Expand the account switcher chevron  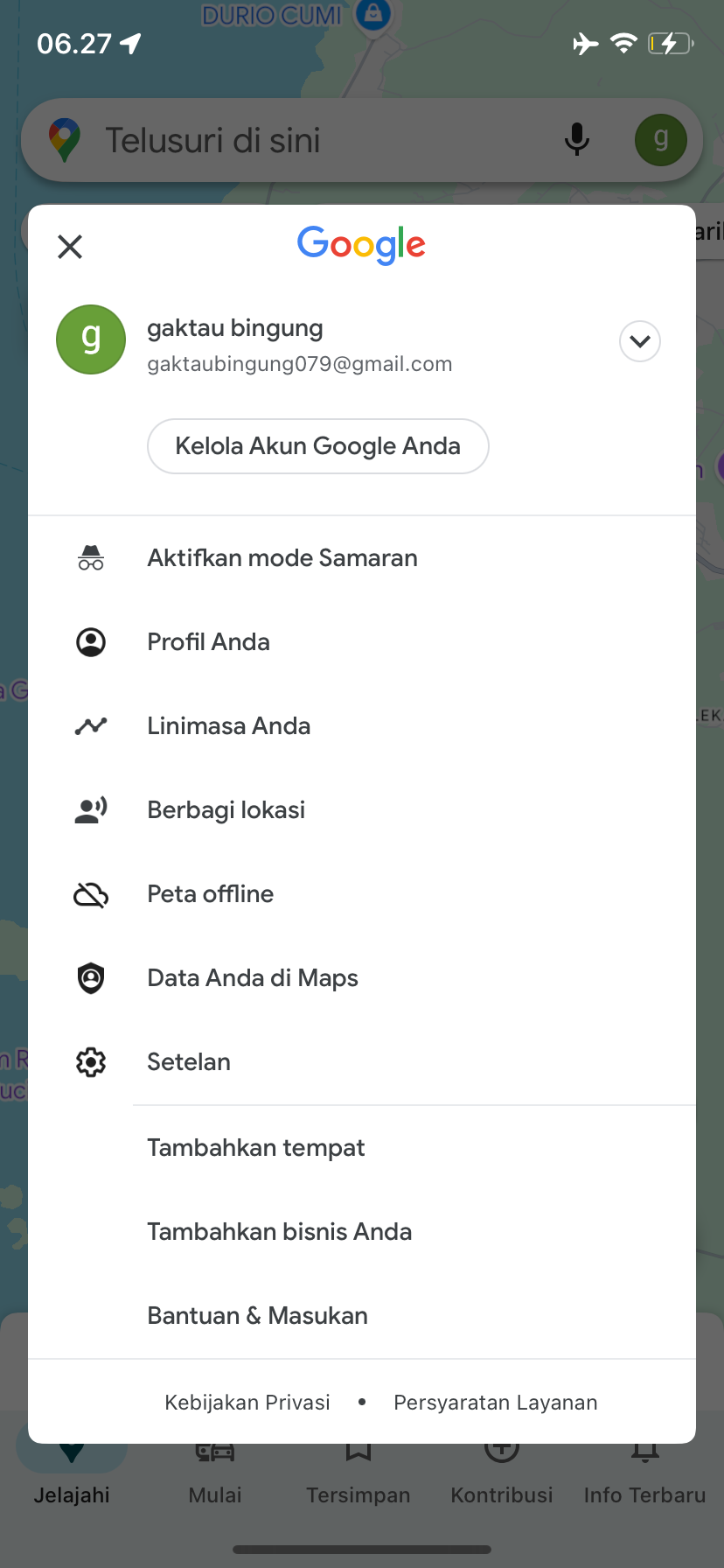[640, 341]
